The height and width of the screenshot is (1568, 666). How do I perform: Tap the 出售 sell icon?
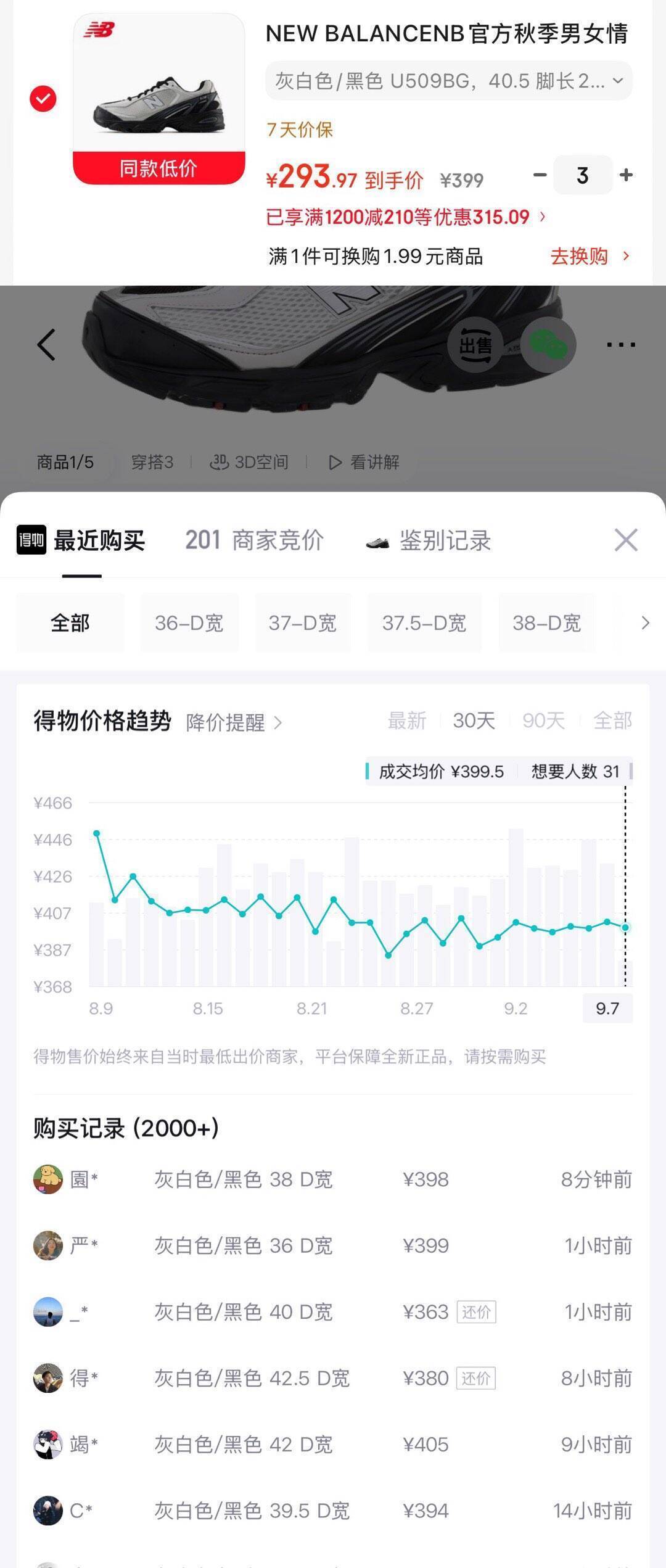coord(475,345)
